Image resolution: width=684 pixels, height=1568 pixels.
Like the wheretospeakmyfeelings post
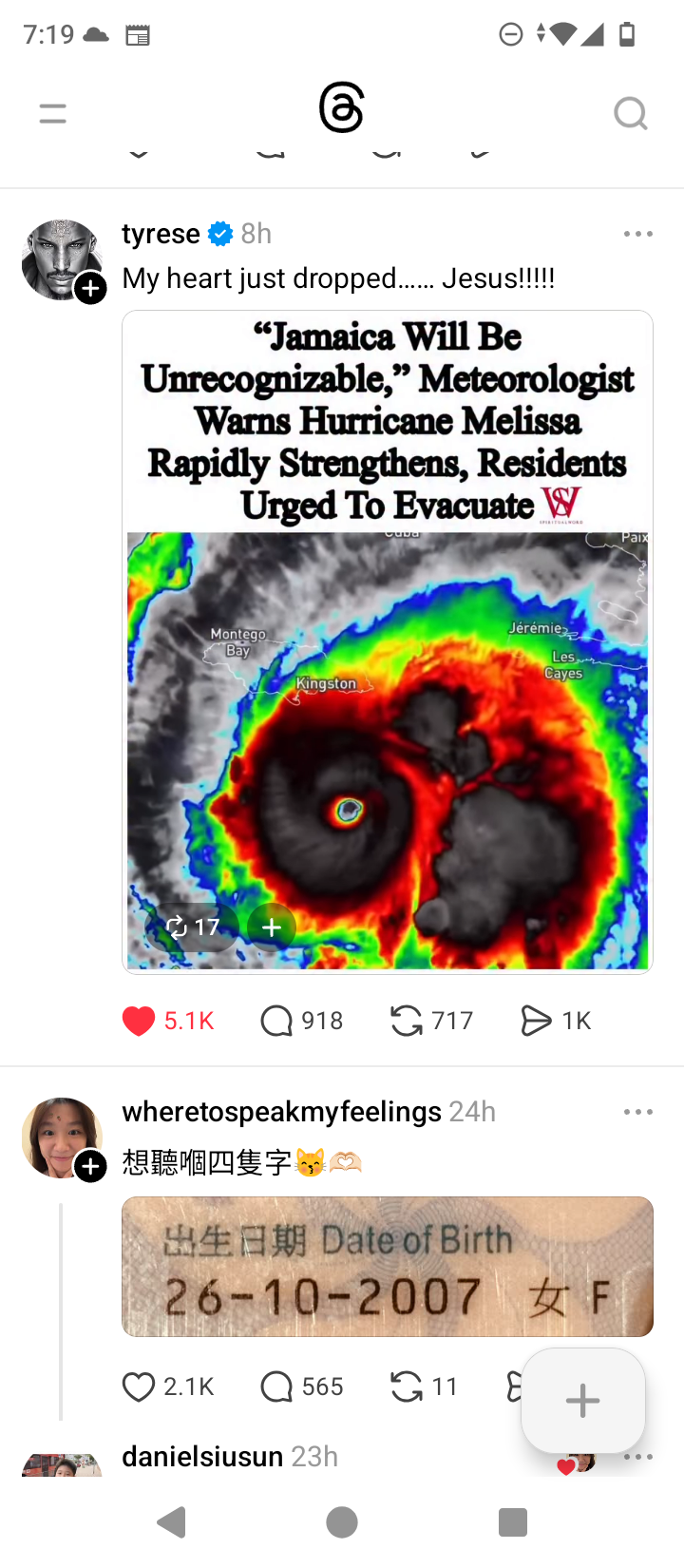coord(139,1387)
